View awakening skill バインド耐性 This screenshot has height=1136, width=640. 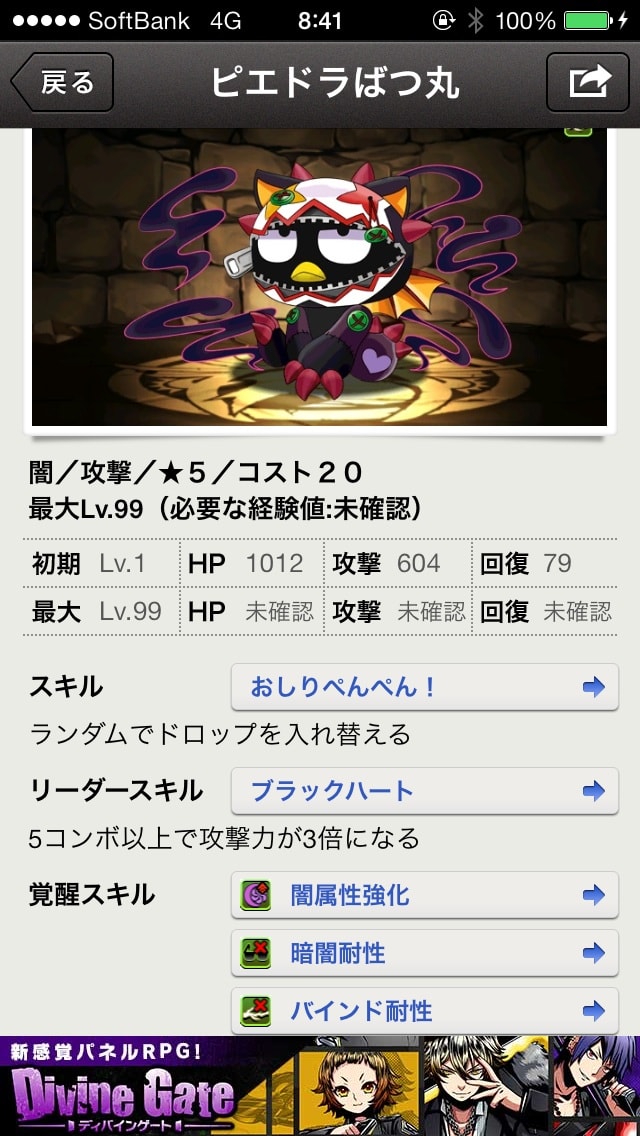424,1010
